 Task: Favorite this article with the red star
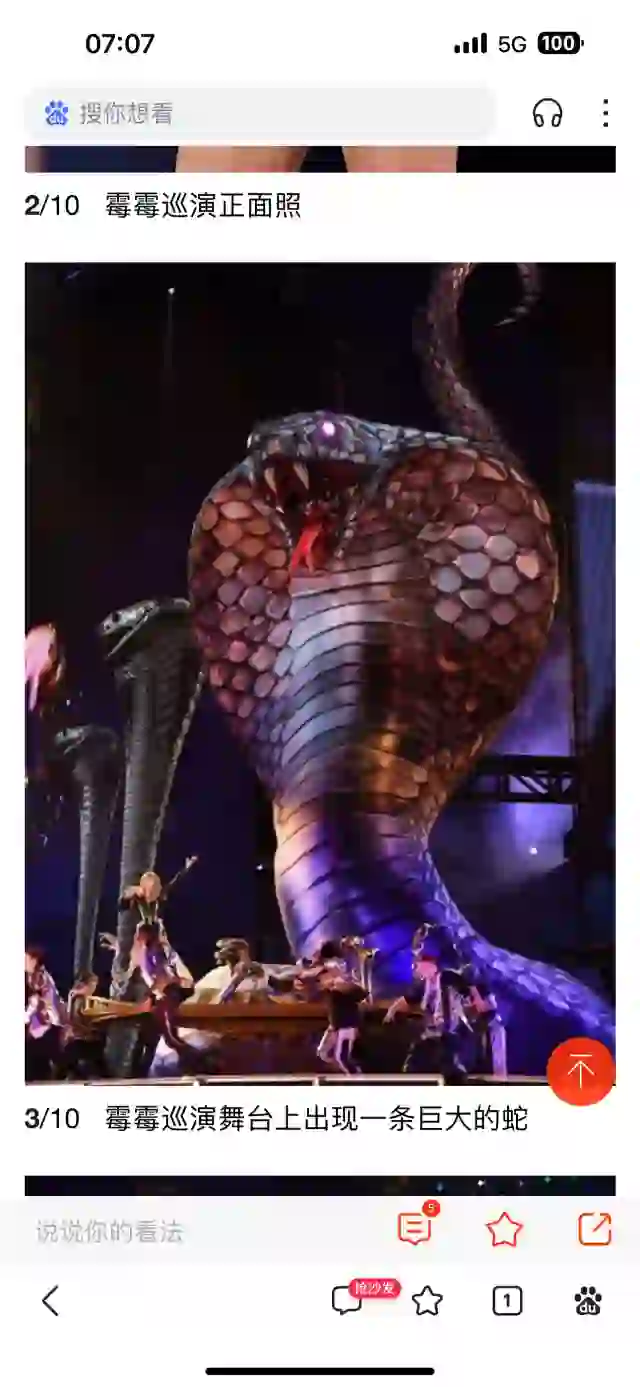tap(504, 1229)
